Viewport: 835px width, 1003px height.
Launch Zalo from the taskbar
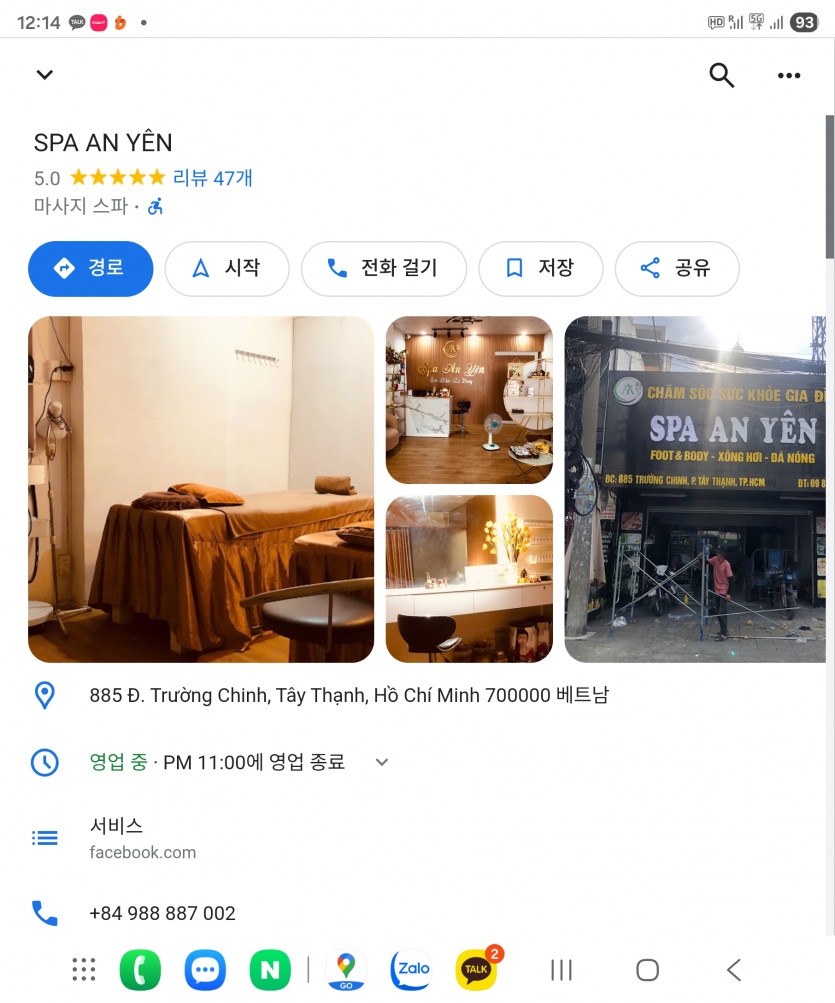(x=410, y=970)
